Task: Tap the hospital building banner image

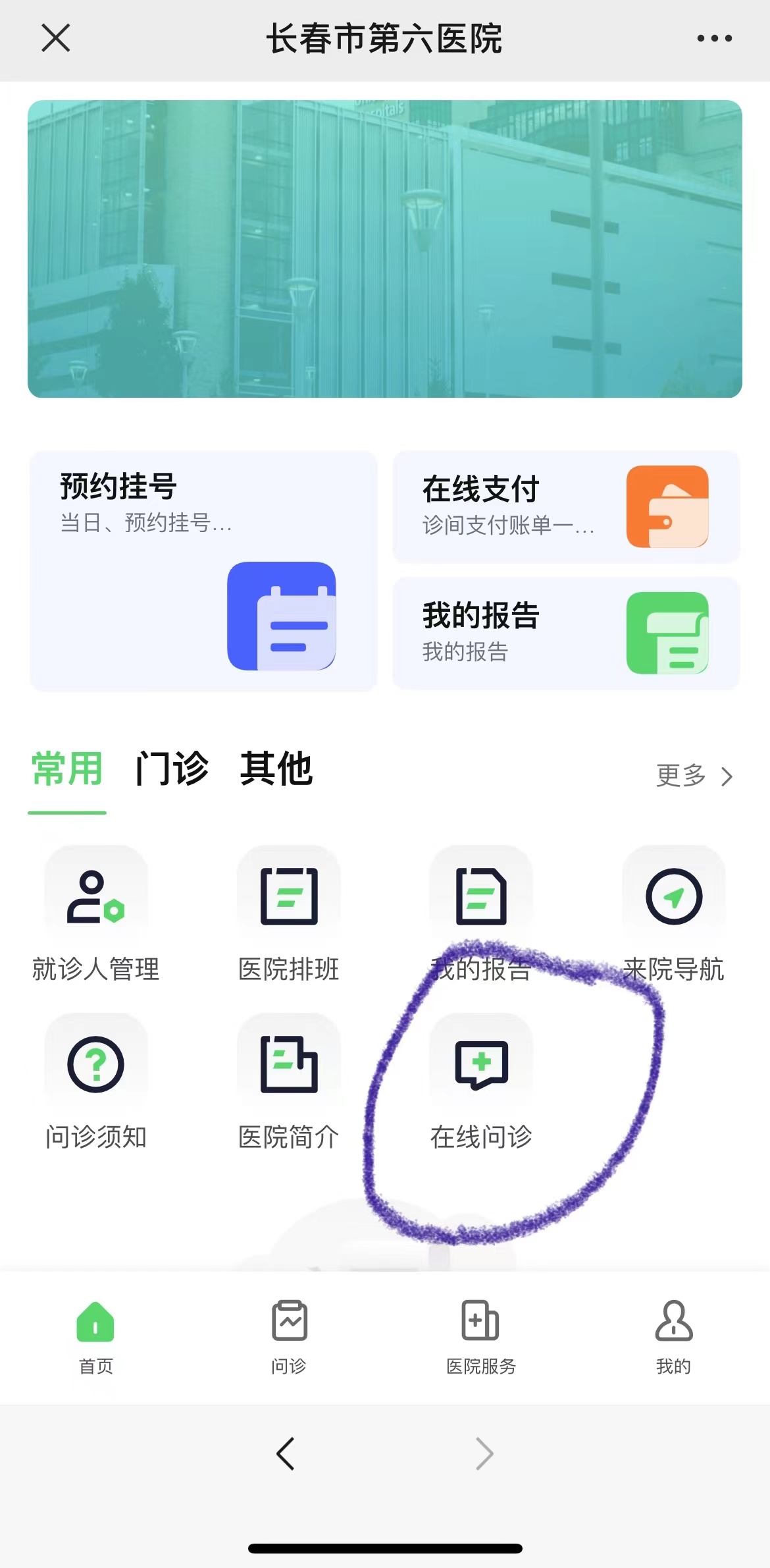Action: tap(384, 249)
